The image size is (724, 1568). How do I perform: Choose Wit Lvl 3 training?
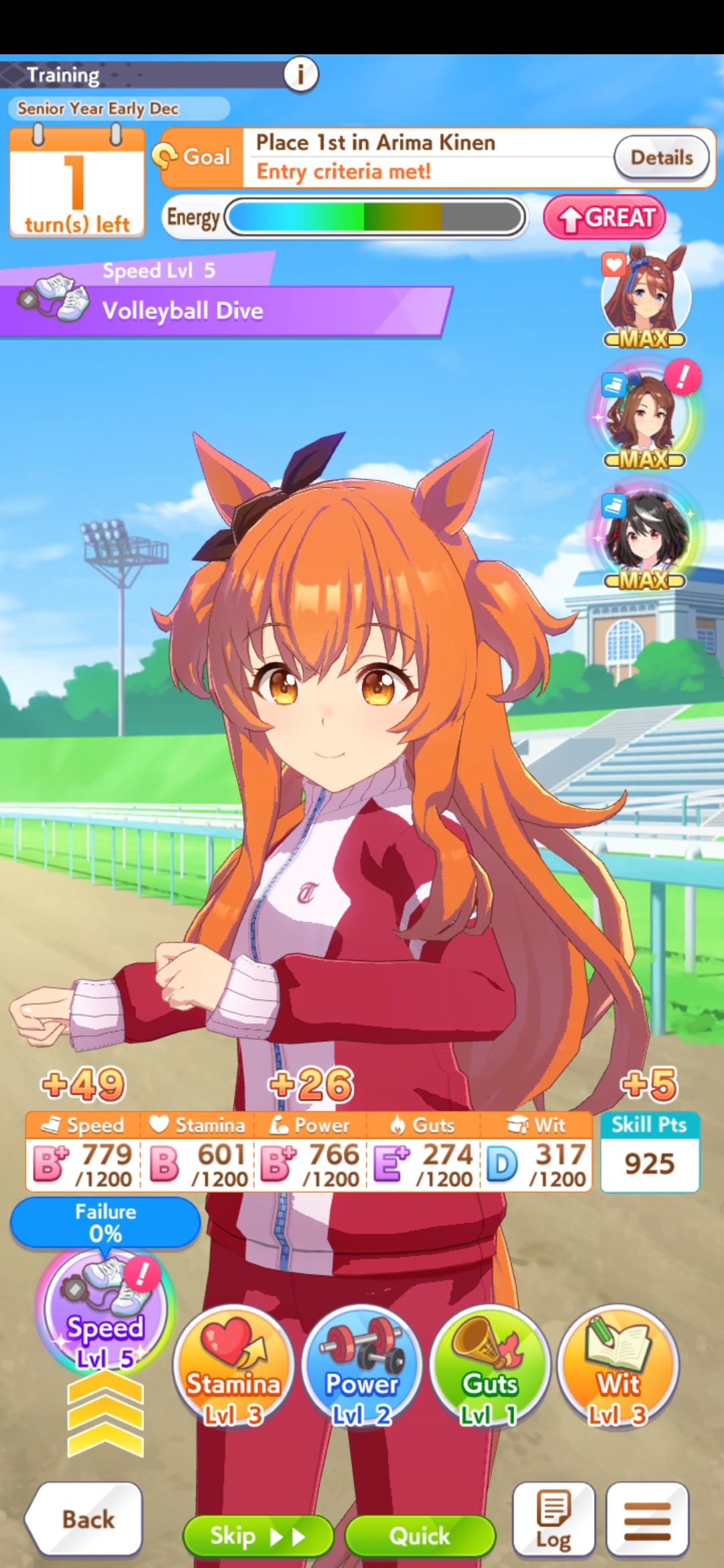pos(617,1366)
